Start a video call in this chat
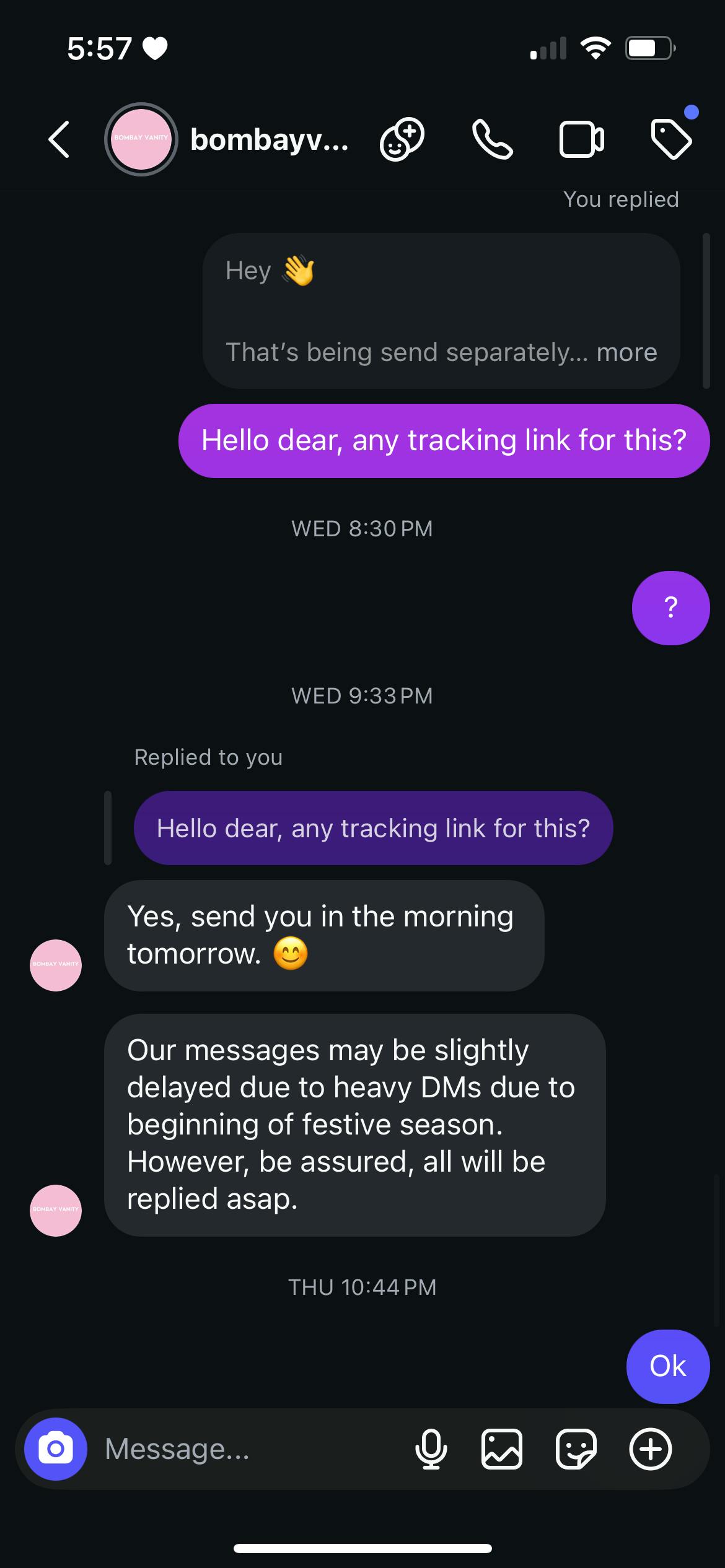This screenshot has width=725, height=1568. 581,139
